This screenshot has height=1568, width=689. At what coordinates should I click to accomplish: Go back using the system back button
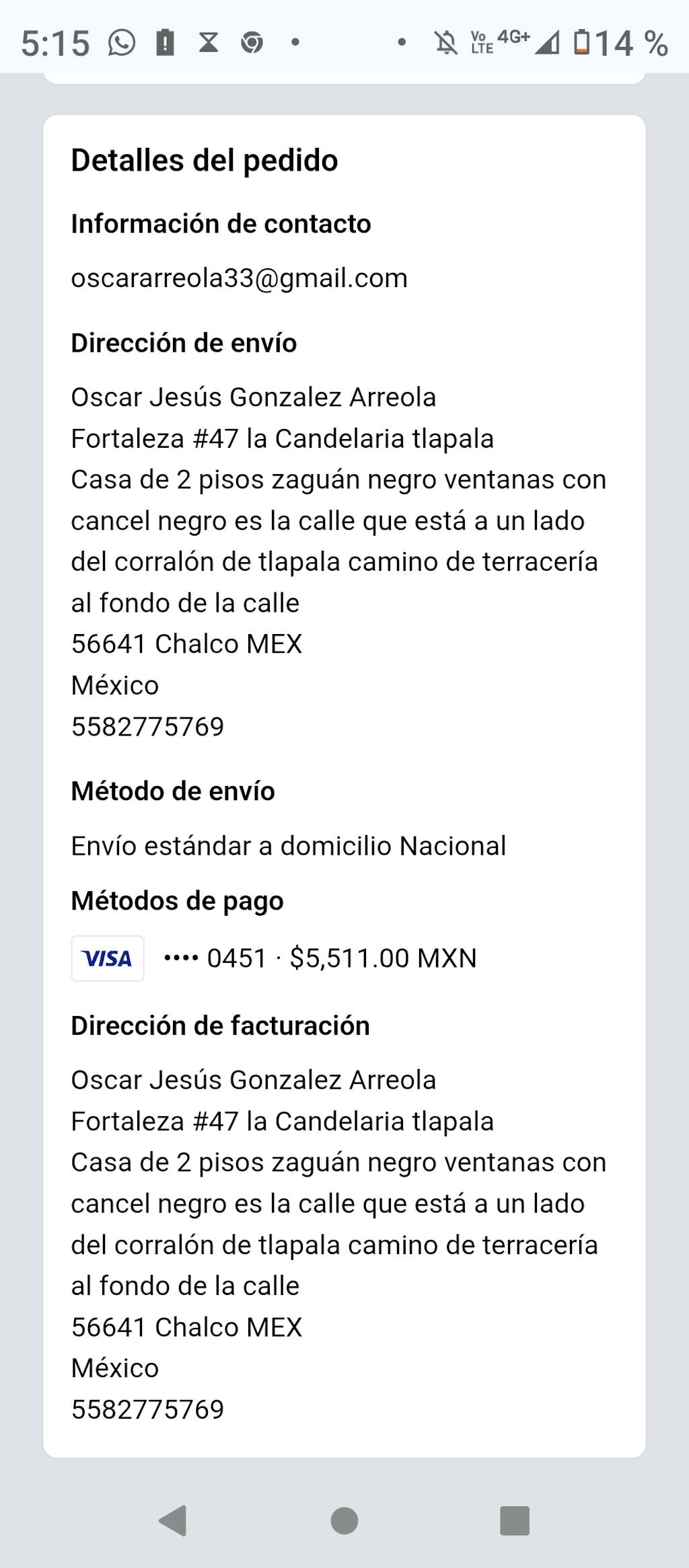coord(173,1520)
